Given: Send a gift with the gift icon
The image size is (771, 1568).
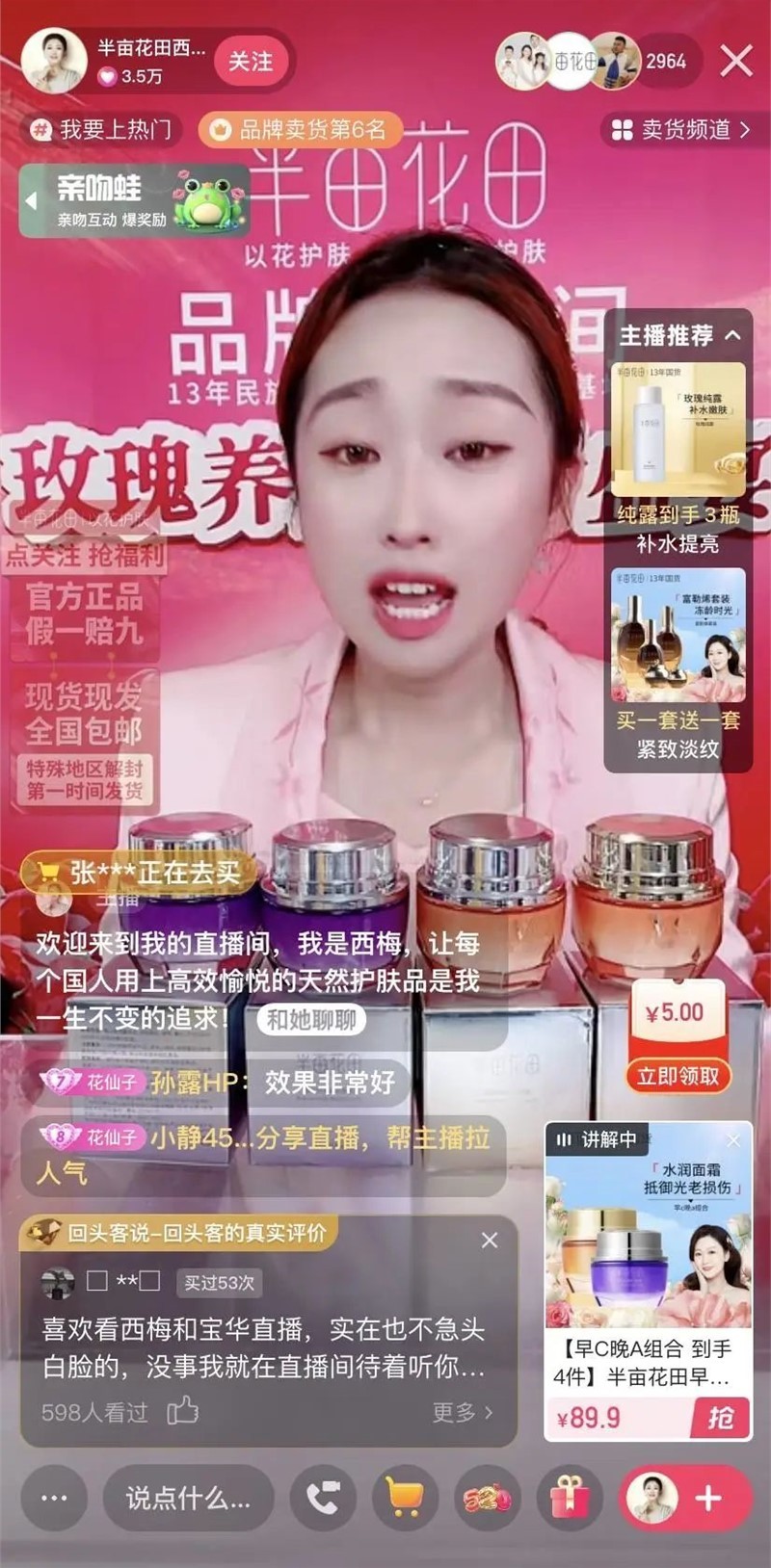Looking at the screenshot, I should (570, 1498).
